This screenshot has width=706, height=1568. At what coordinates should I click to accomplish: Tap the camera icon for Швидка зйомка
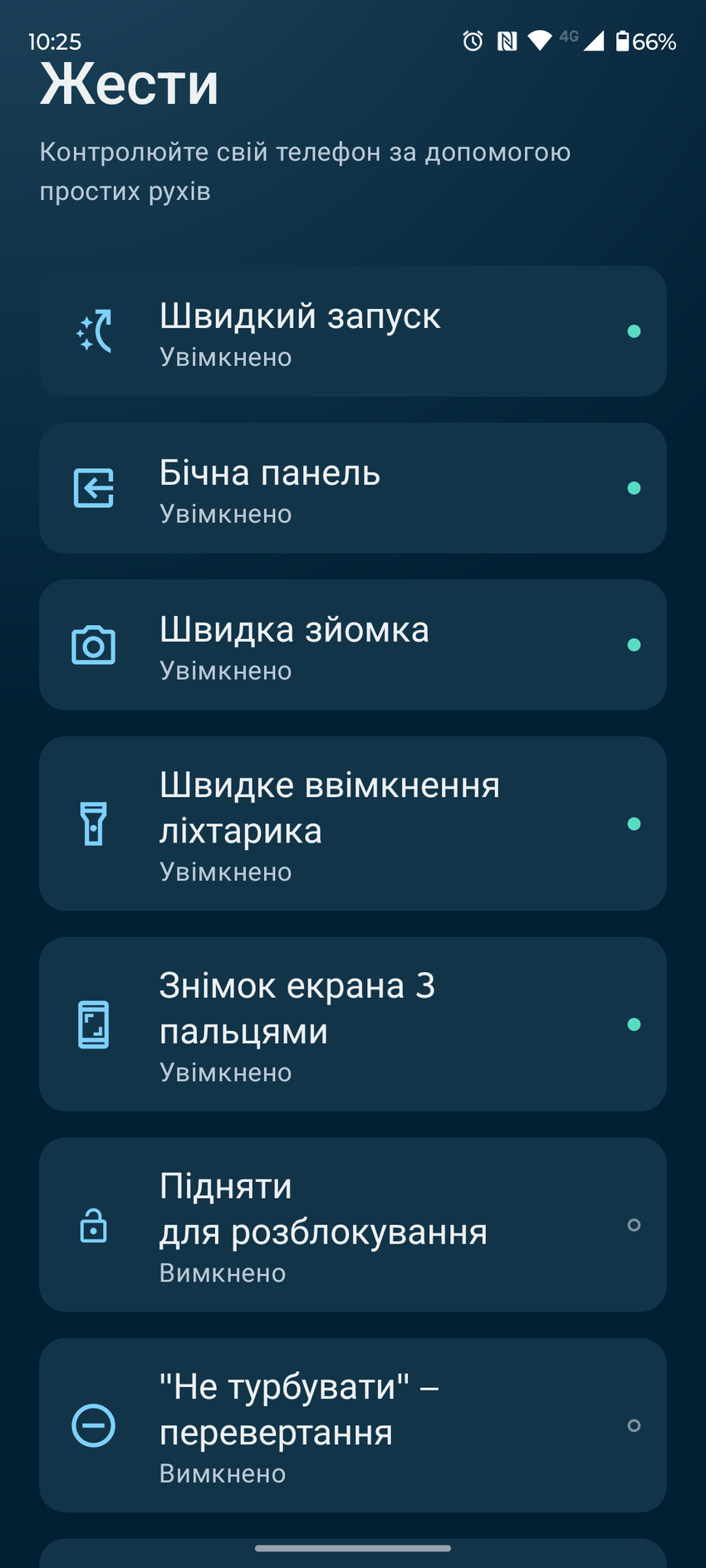click(x=94, y=645)
